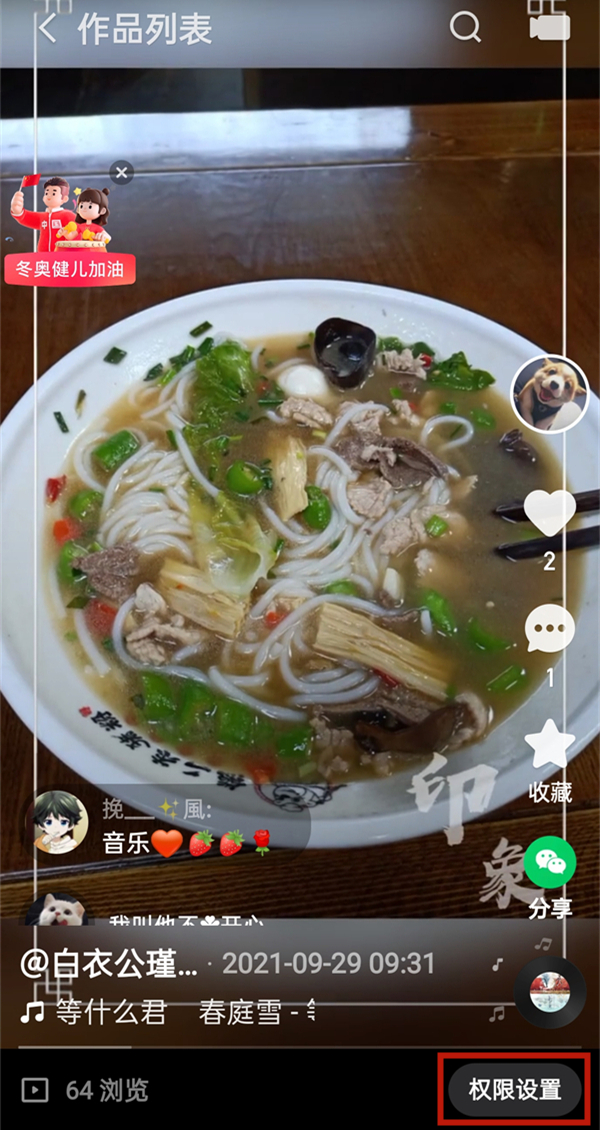Tap 收藏 to favorite the video
This screenshot has width=600, height=1130.
coord(549,748)
